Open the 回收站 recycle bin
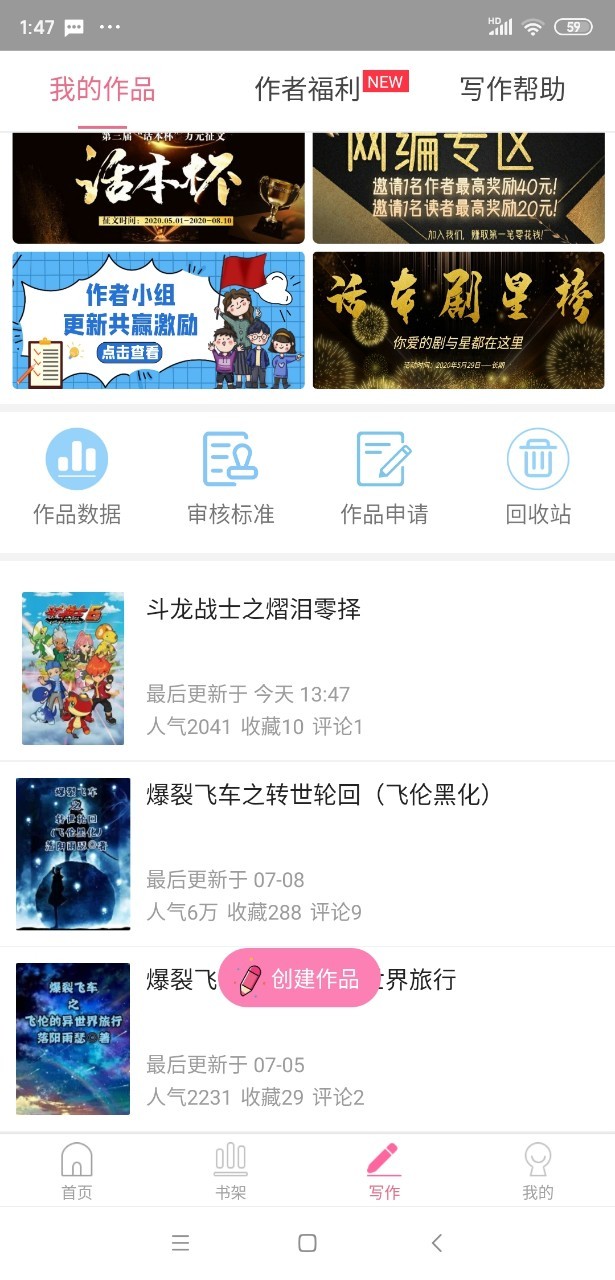Screen dimensions: 615x1280 pyautogui.click(x=538, y=477)
